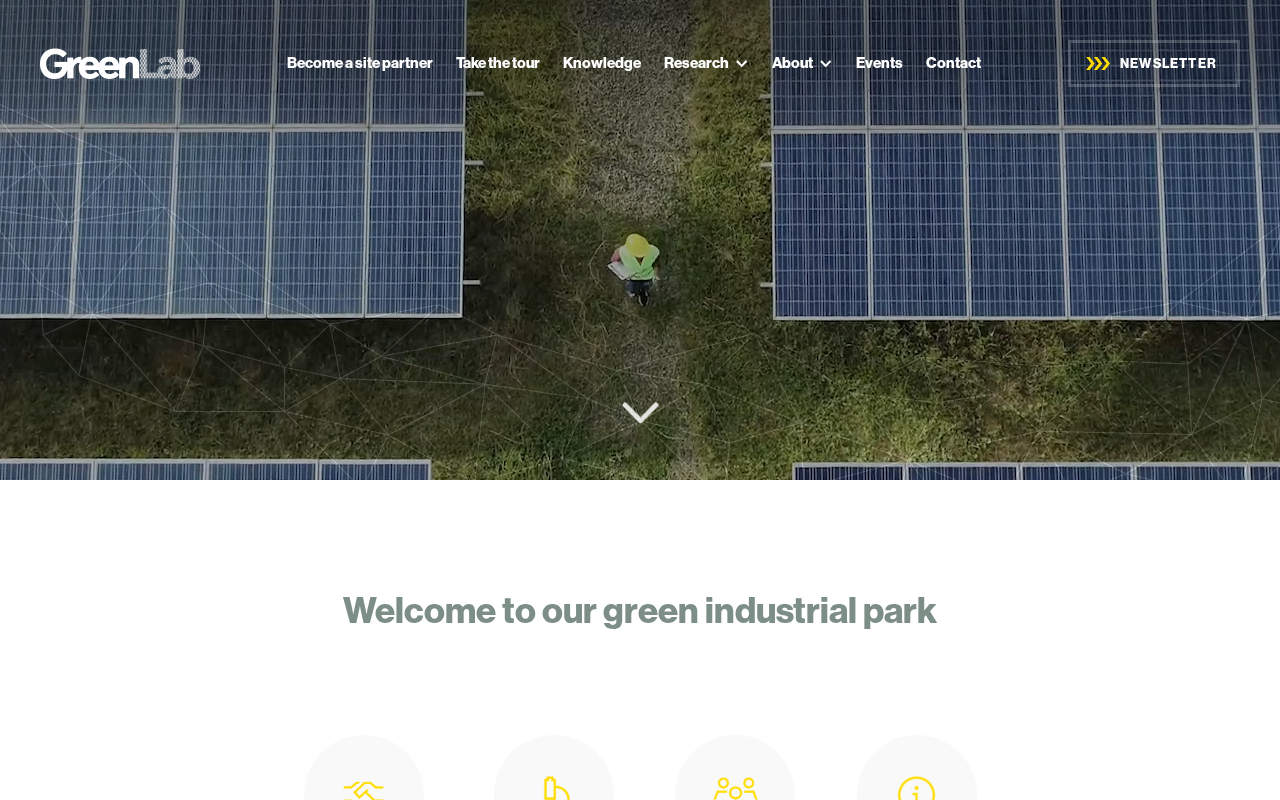This screenshot has height=800, width=1280.
Task: Open the Take the tour link
Action: click(497, 63)
